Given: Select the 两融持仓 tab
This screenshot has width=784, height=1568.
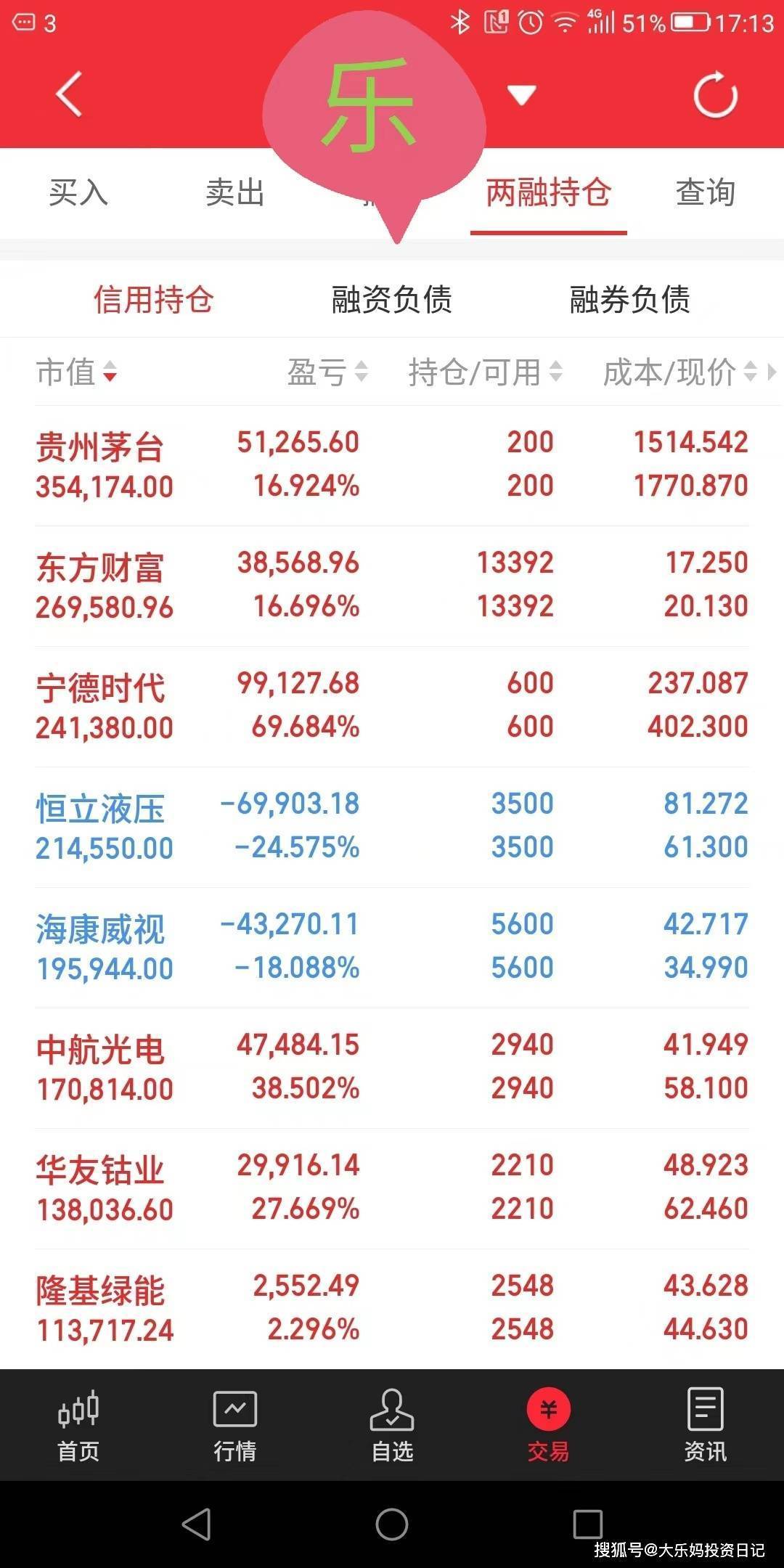Looking at the screenshot, I should pos(548,193).
